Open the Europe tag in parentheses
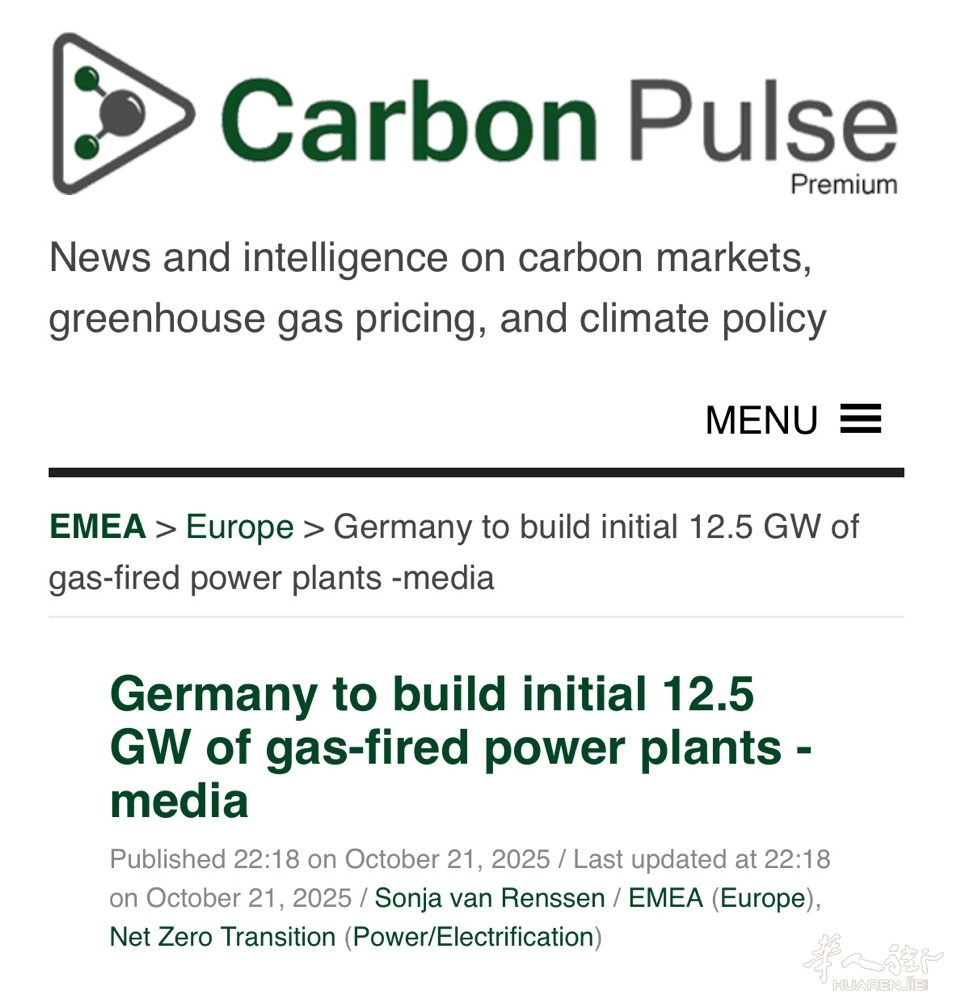The width and height of the screenshot is (953, 1000). [762, 898]
